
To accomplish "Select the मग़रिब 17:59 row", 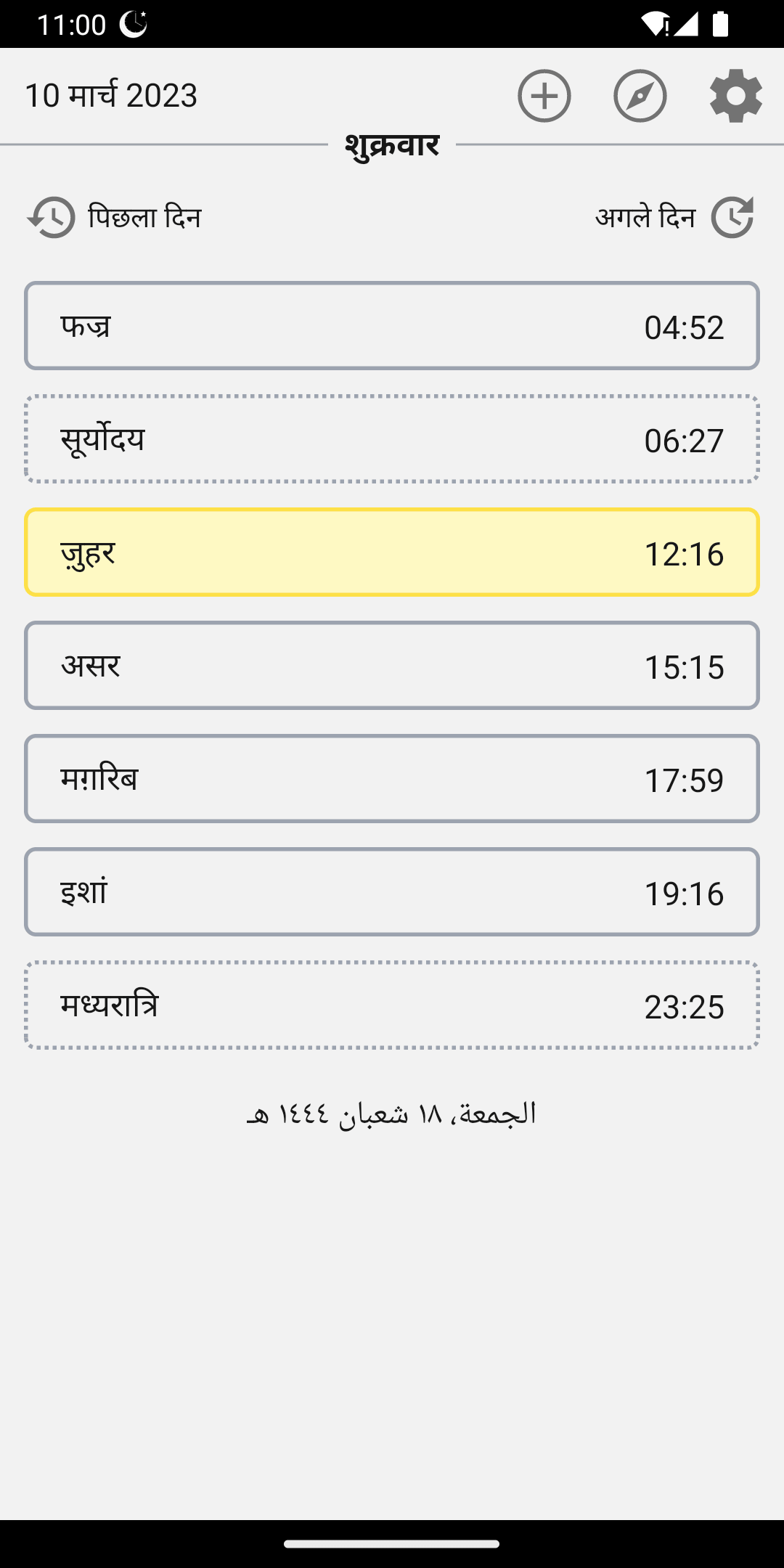I will pos(392,779).
